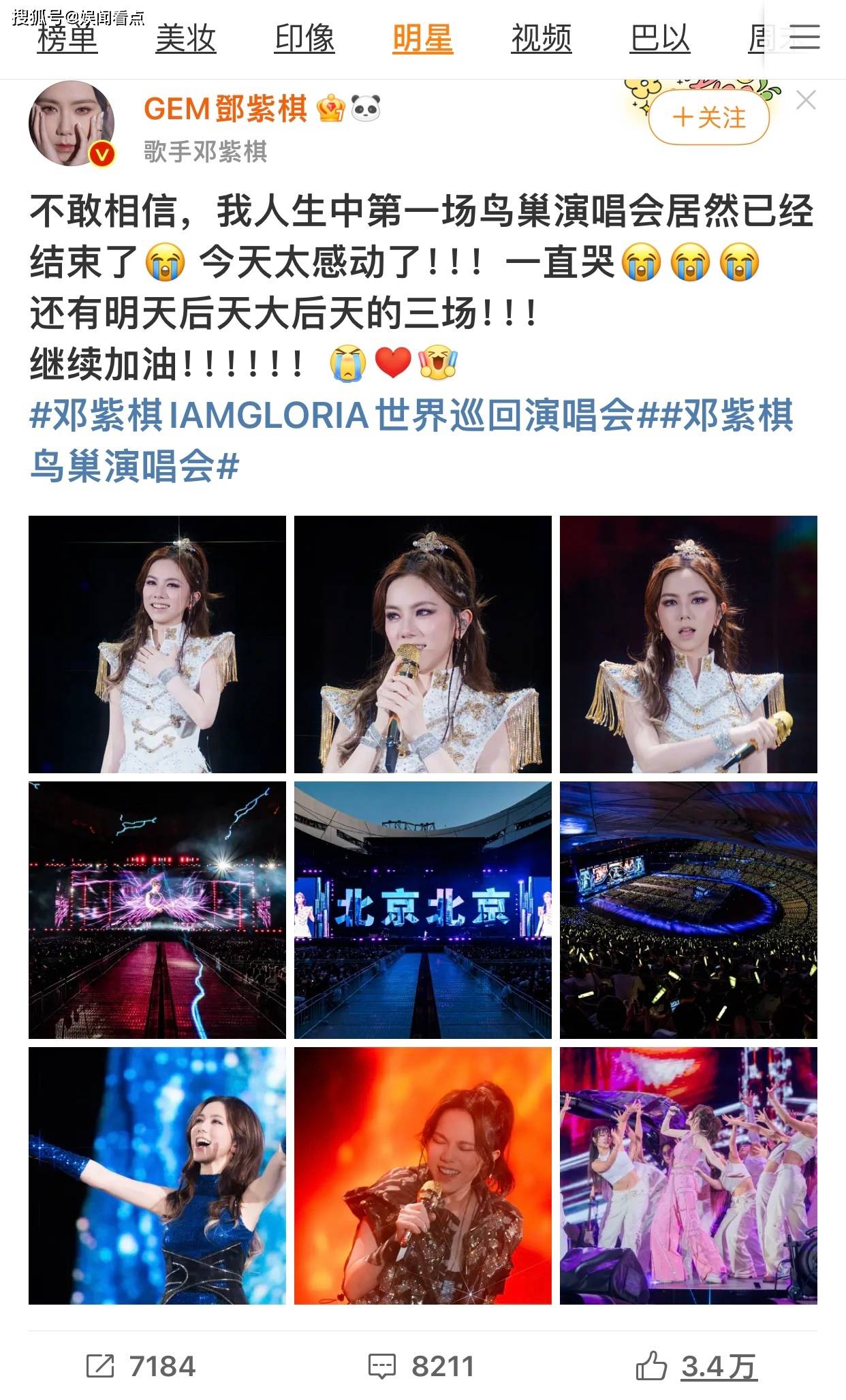This screenshot has width=846, height=1400.
Task: Switch to the 视频 tab
Action: point(541,38)
